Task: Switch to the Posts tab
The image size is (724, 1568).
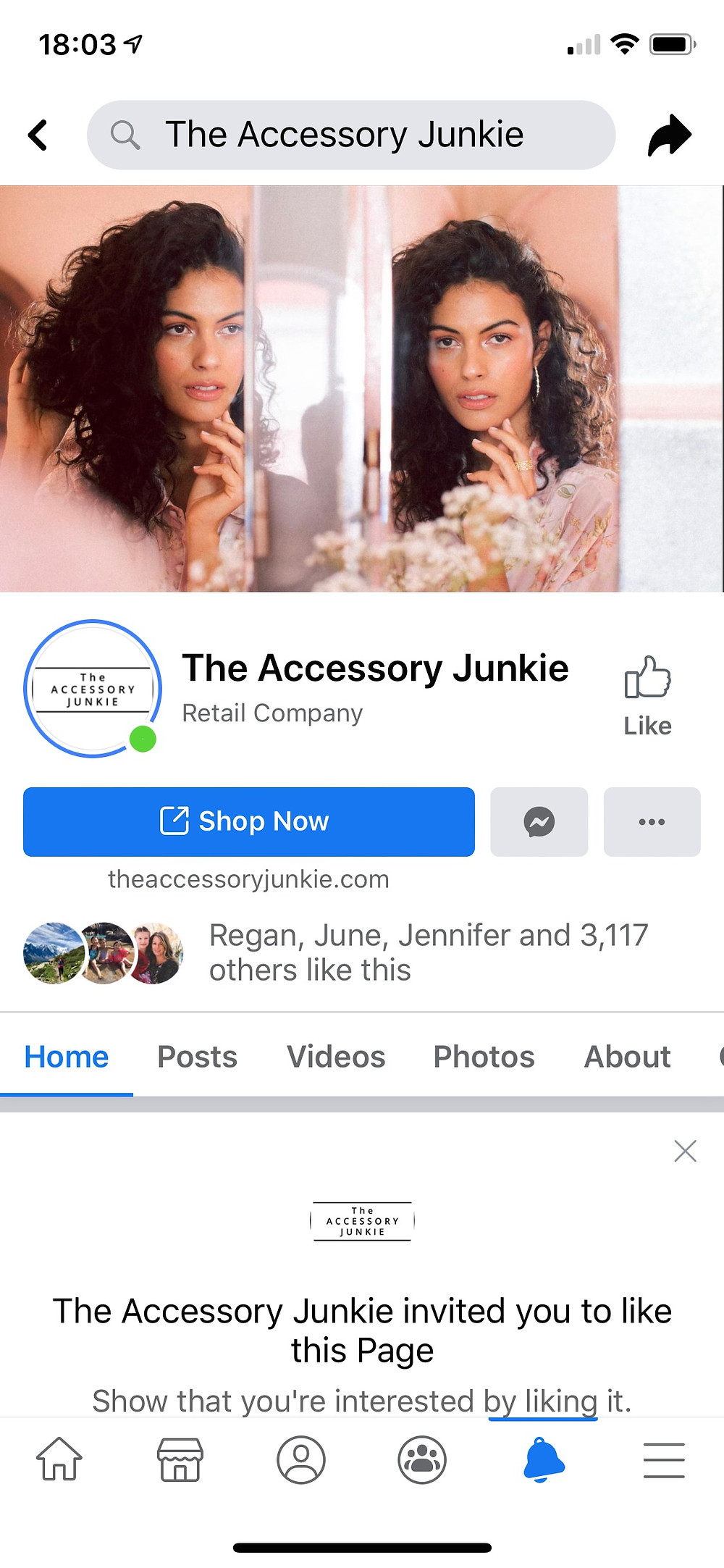Action: pyautogui.click(x=197, y=1057)
